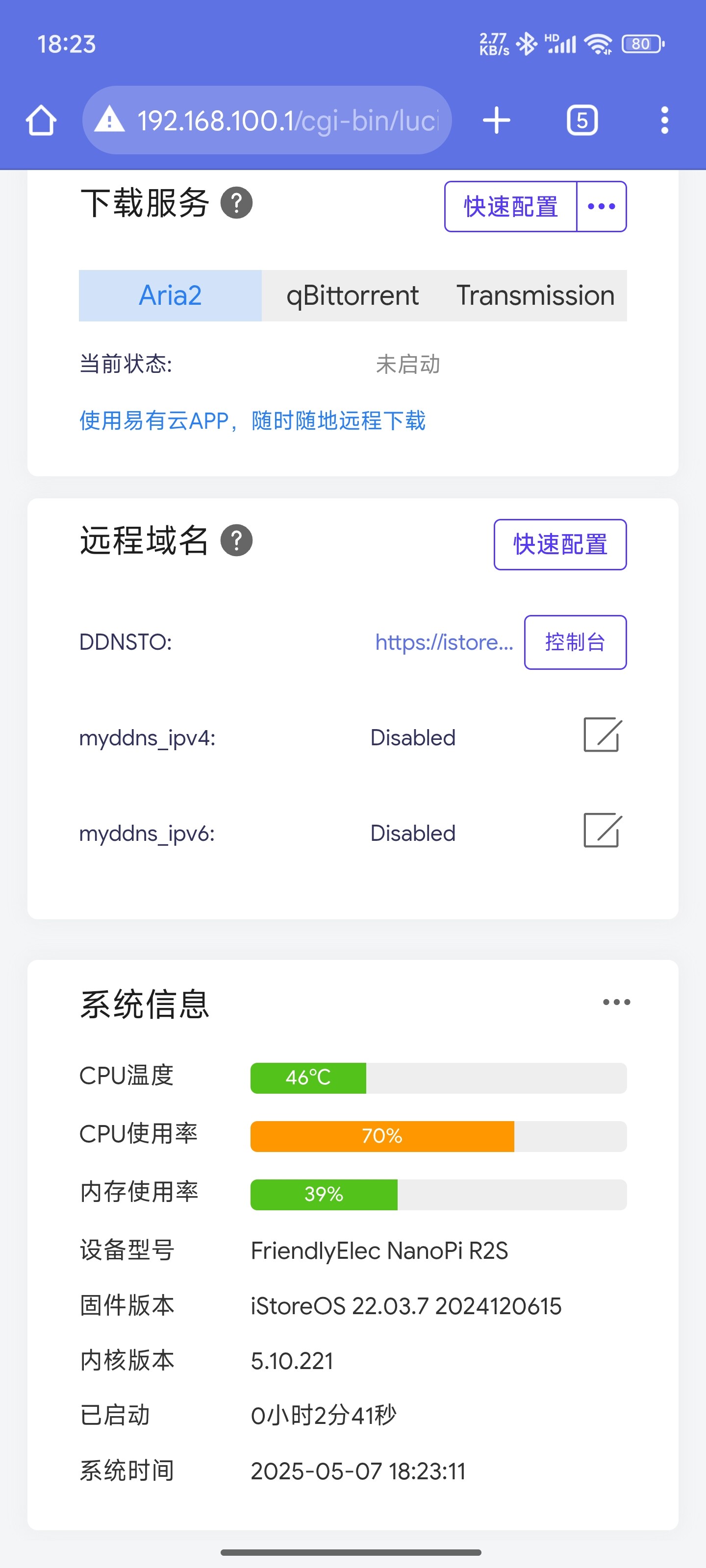
Task: Switch to the Transmission tab
Action: coord(535,295)
